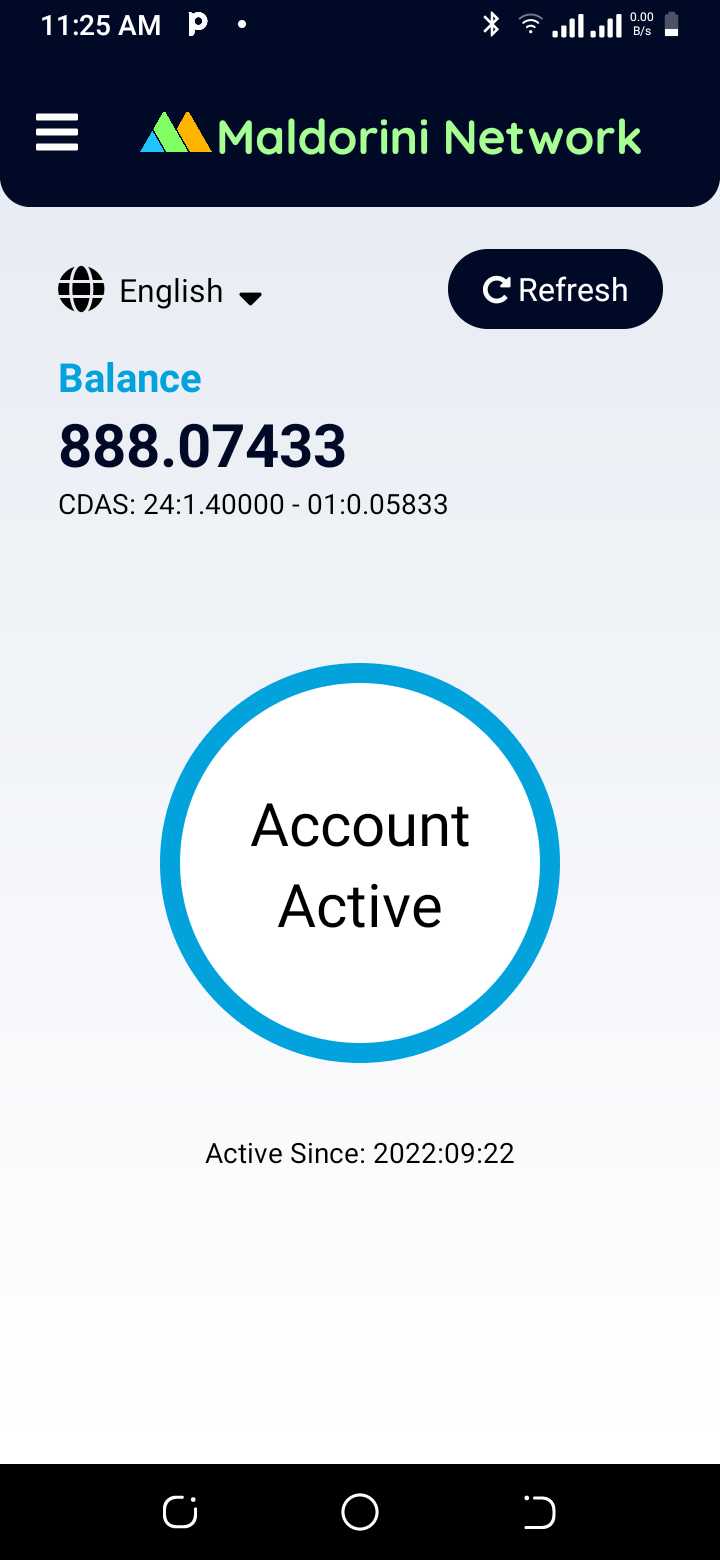The width and height of the screenshot is (720, 1560).
Task: Refresh the balance
Action: point(555,290)
